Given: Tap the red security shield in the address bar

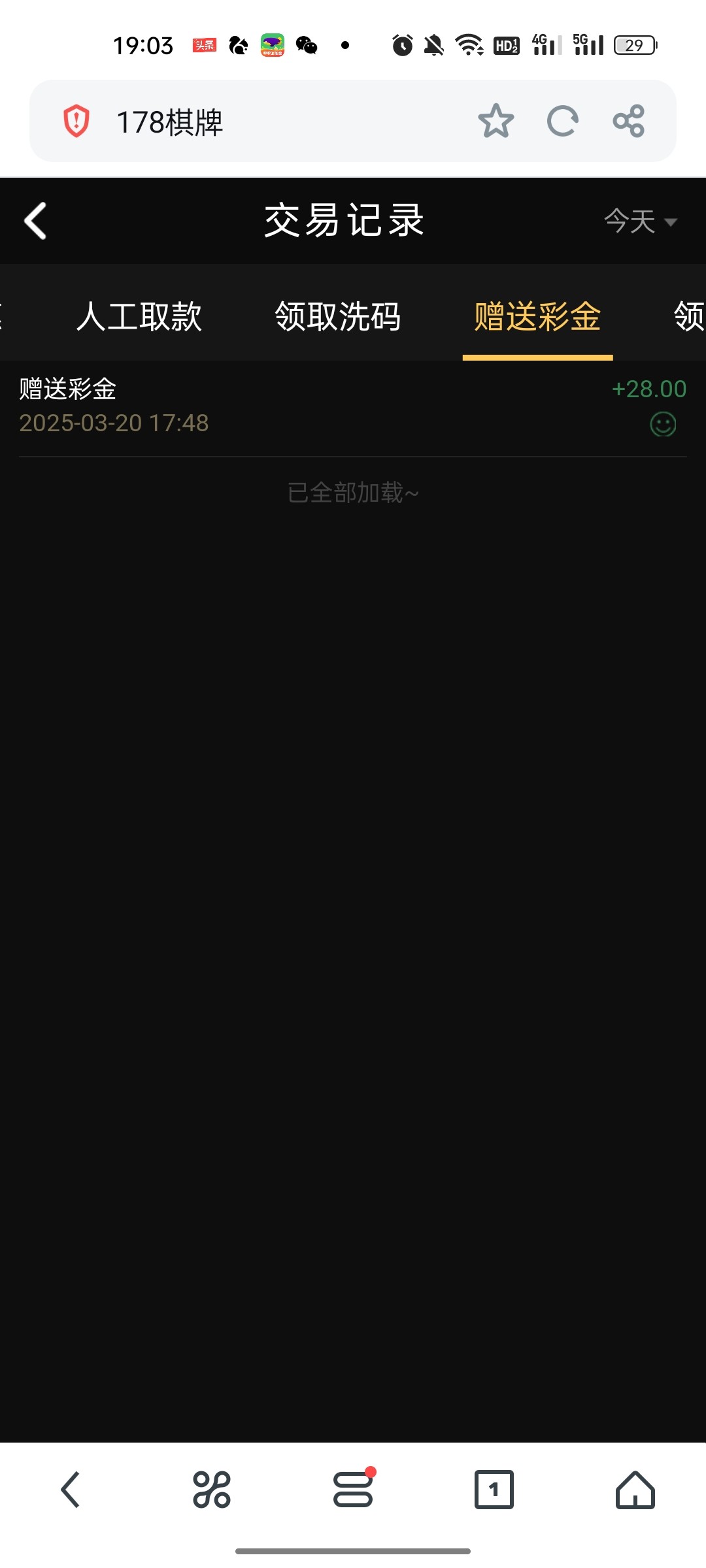Looking at the screenshot, I should click(x=75, y=122).
